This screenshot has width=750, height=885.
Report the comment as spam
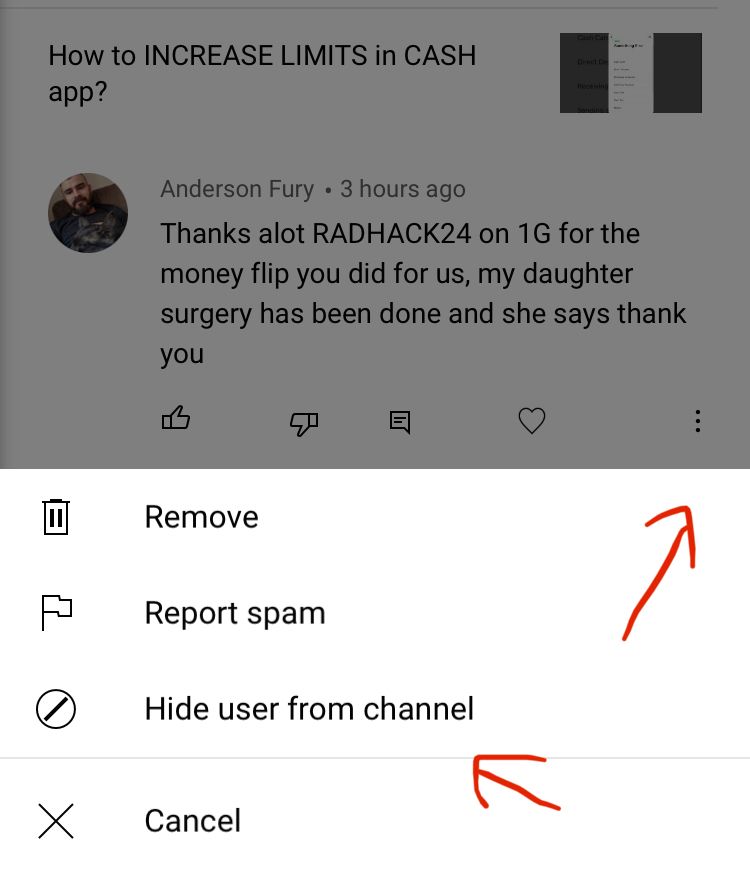click(x=234, y=613)
